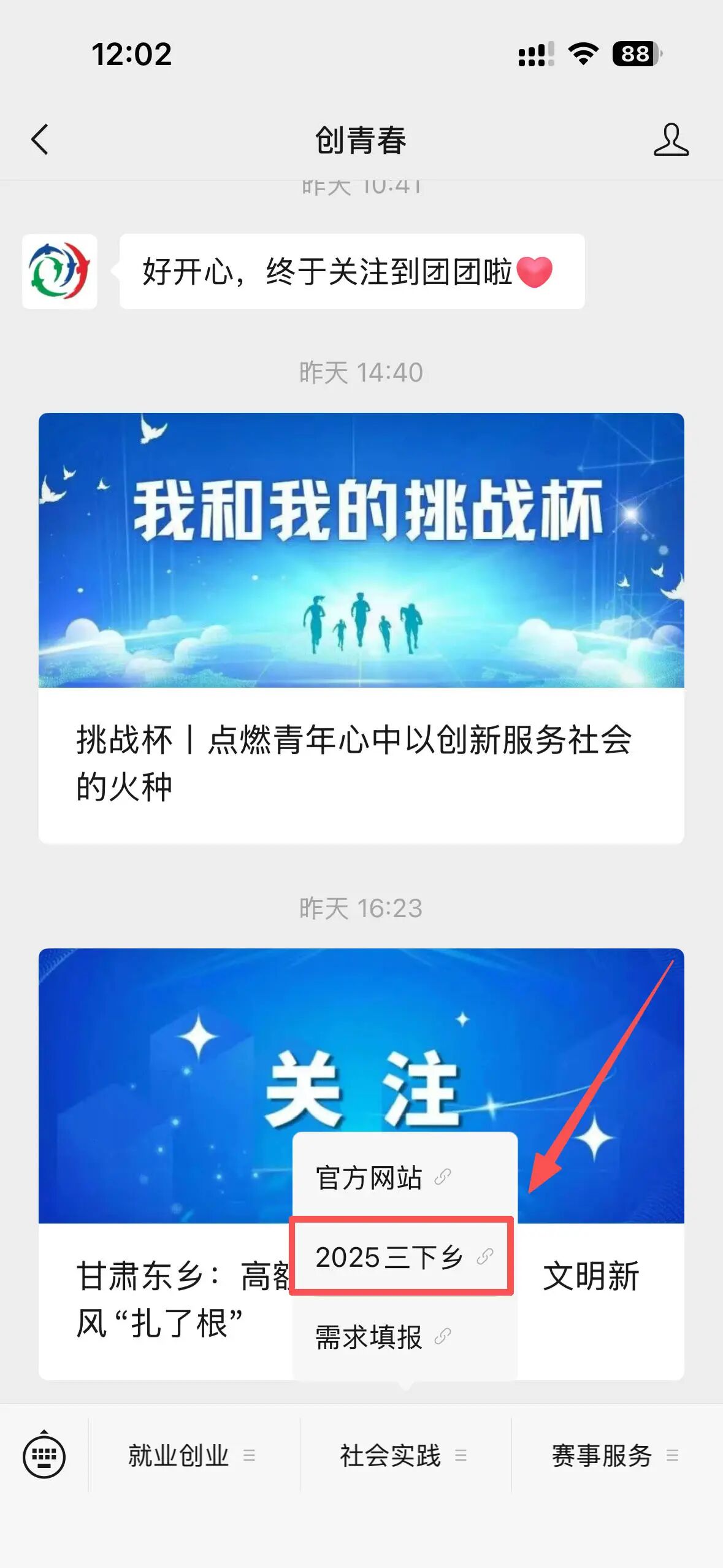The image size is (723, 1568).
Task: Open the 挑战杯 article card
Action: click(361, 627)
